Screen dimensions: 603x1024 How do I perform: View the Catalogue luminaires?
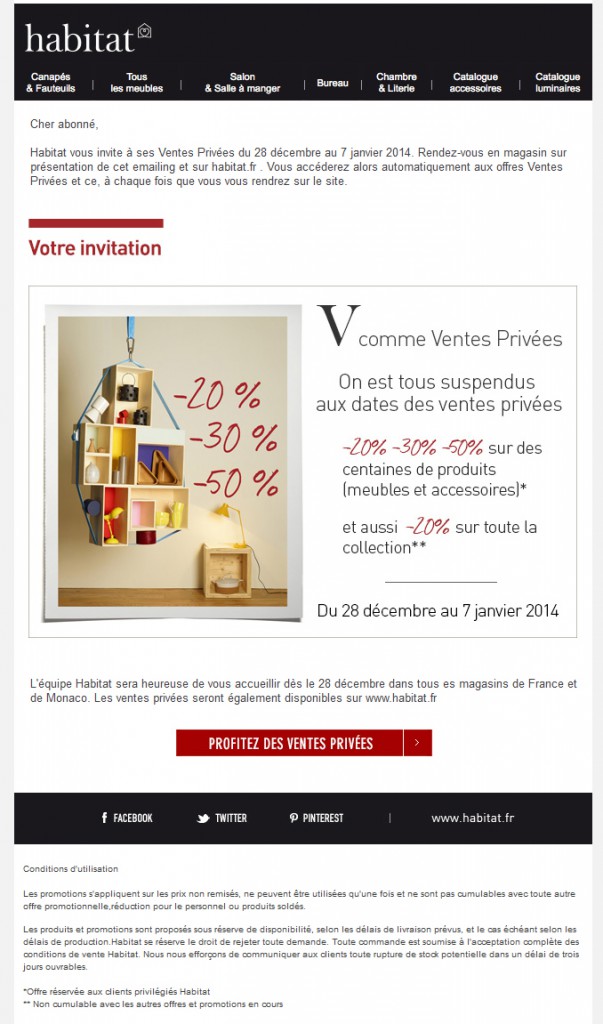pyautogui.click(x=557, y=82)
